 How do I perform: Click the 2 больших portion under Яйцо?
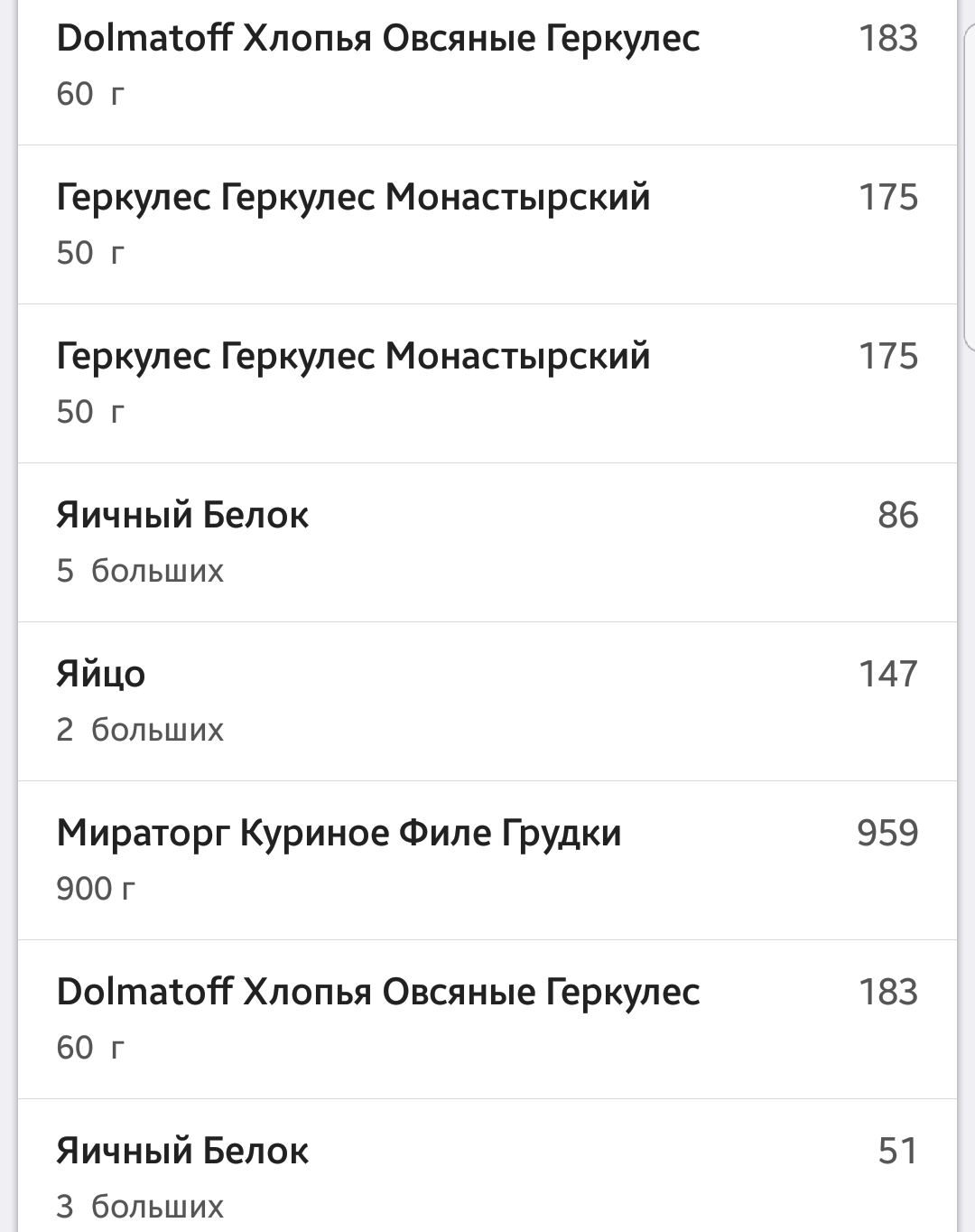click(140, 729)
